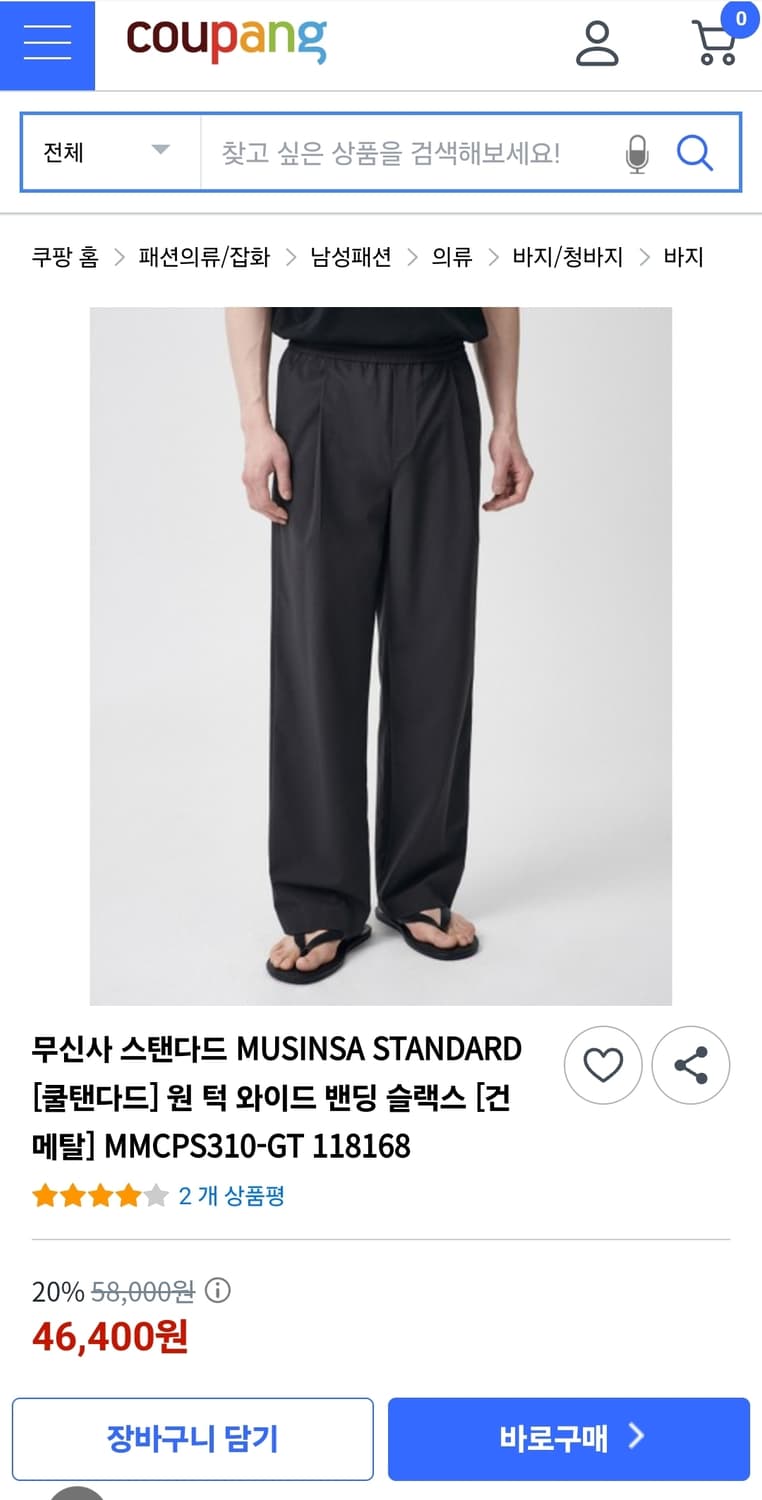Open the shopping cart
Screen dimensions: 762x1500
coord(714,42)
